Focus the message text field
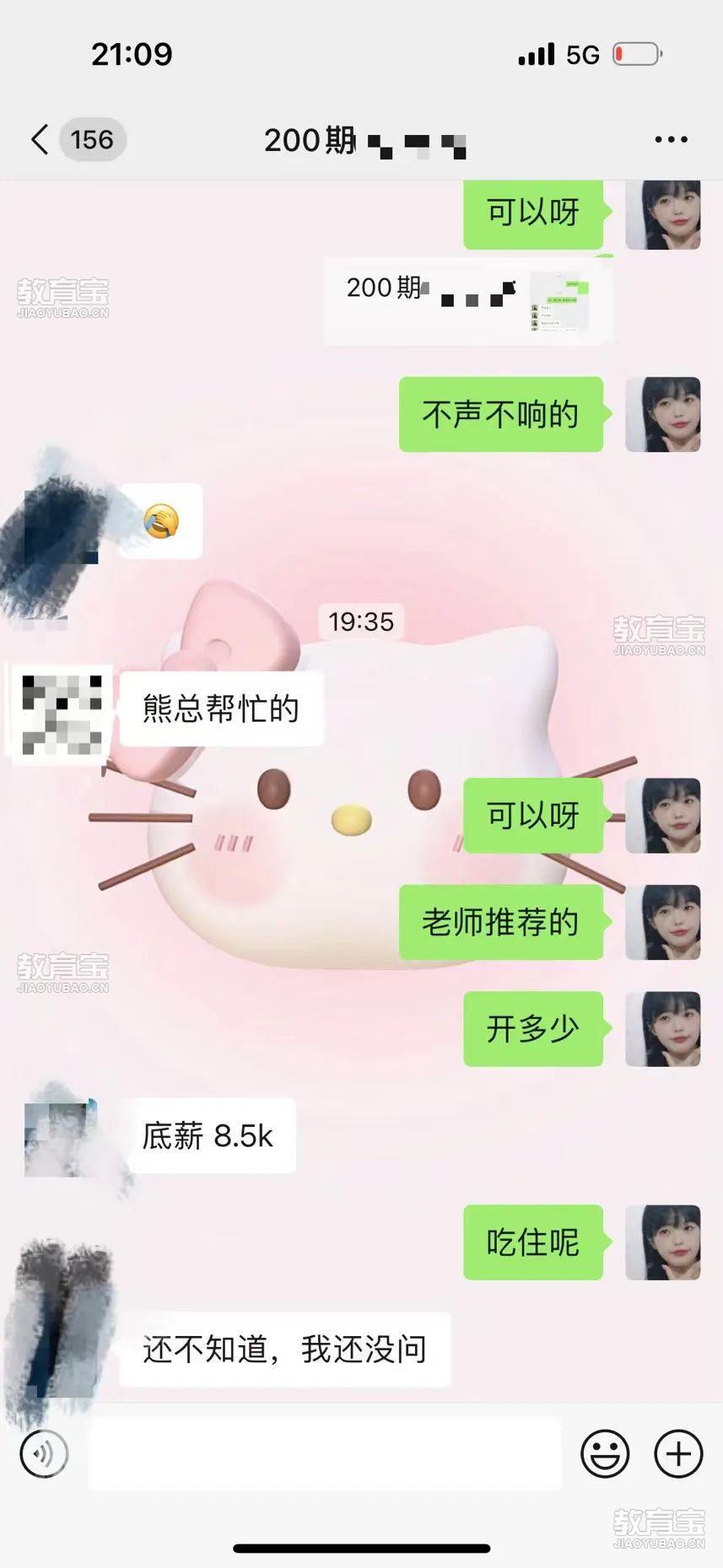Viewport: 723px width, 1568px height. 325,1453
